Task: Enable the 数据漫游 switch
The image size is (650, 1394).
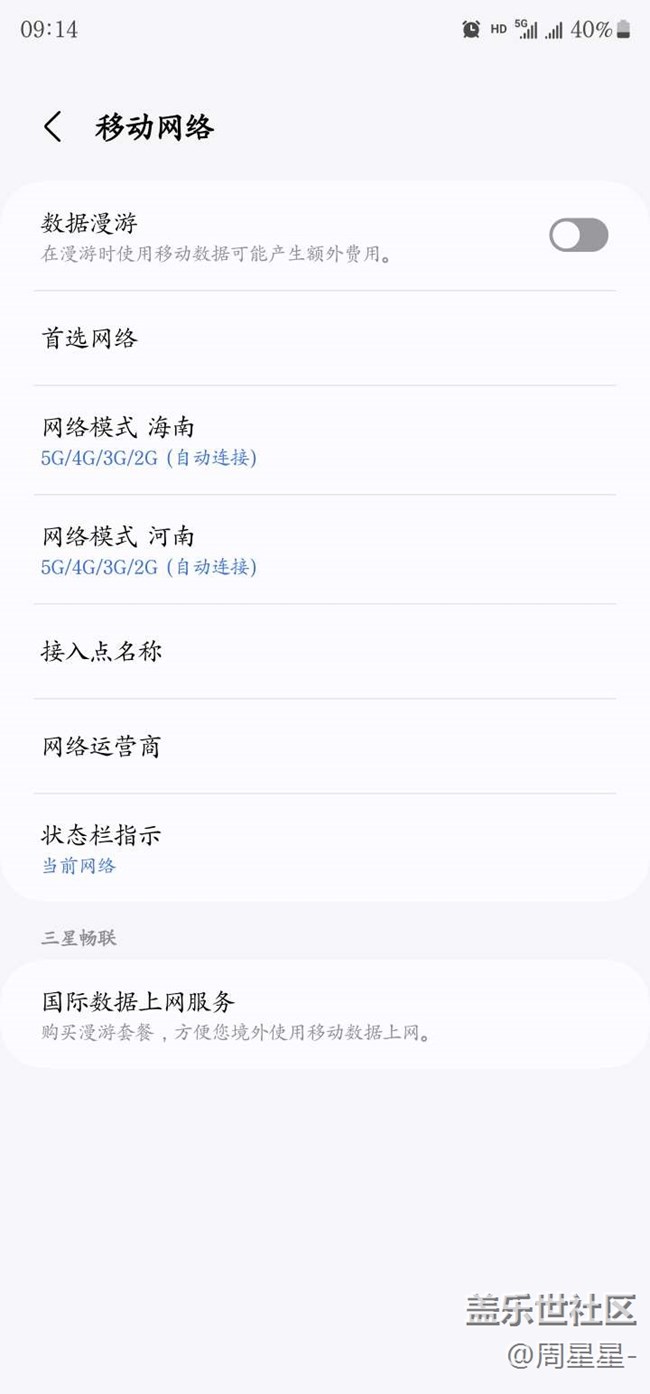Action: pos(578,235)
